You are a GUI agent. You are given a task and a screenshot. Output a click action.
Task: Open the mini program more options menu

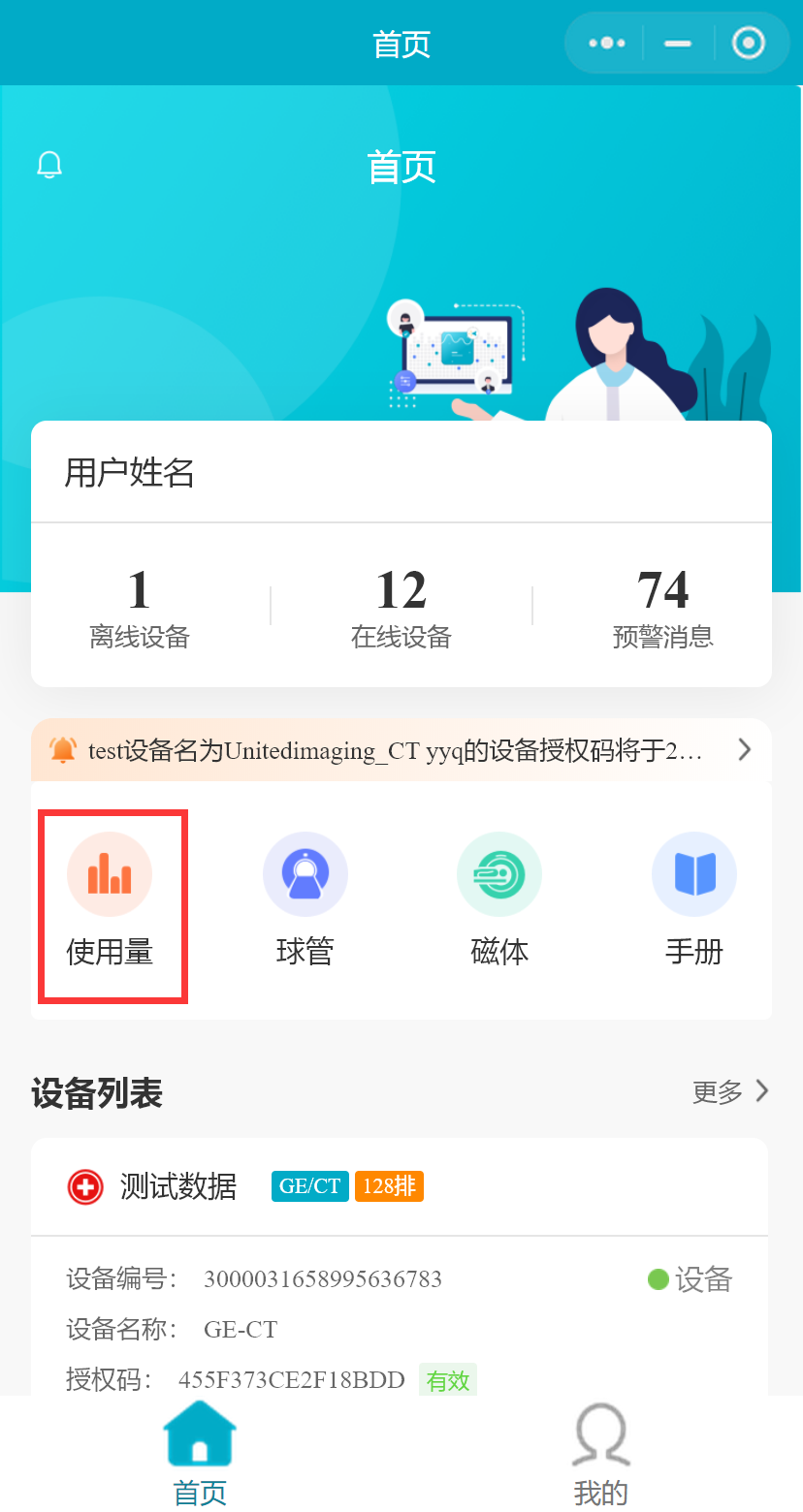[x=607, y=44]
